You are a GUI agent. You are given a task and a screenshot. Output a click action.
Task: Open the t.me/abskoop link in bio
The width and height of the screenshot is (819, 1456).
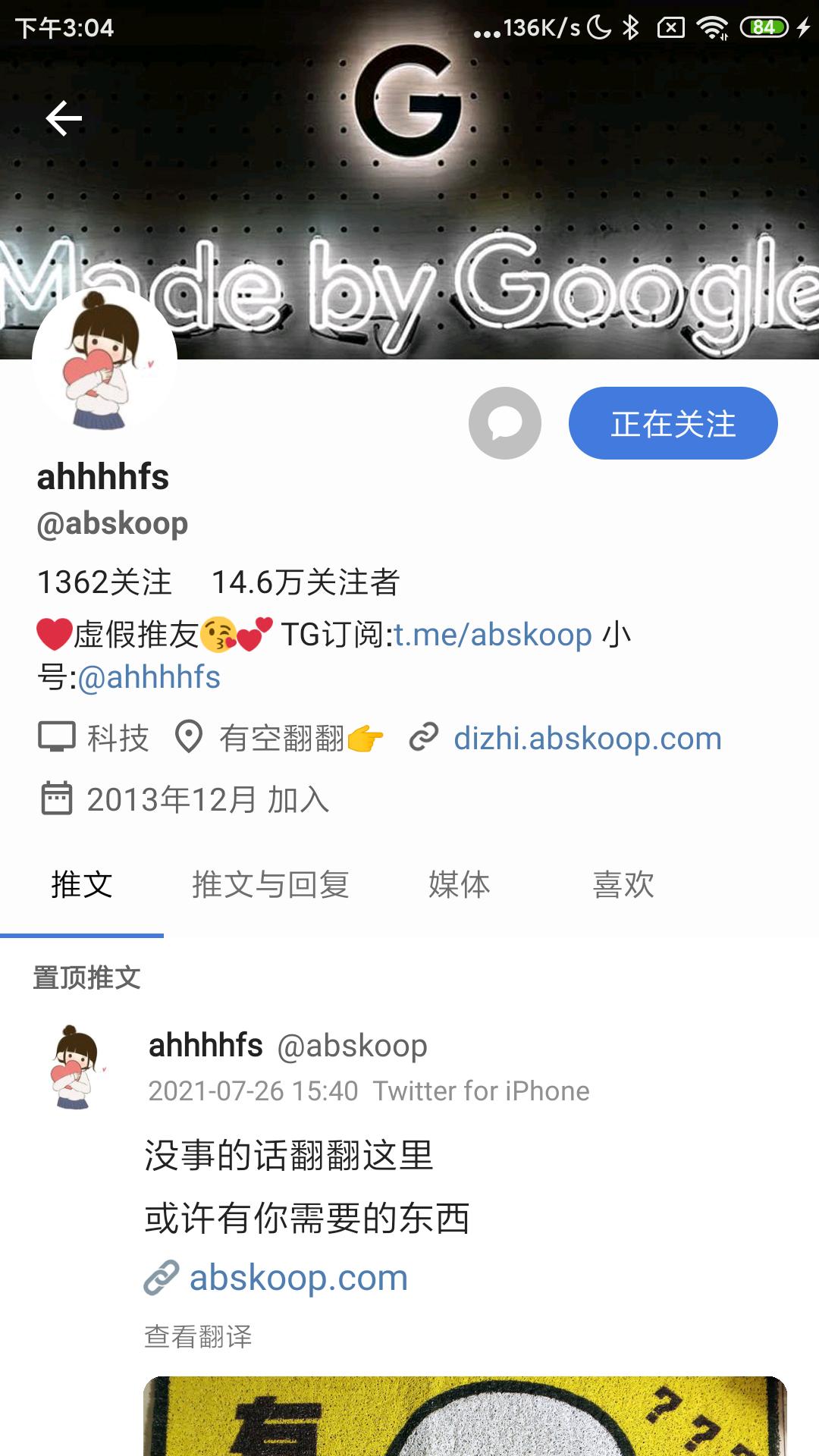[493, 634]
